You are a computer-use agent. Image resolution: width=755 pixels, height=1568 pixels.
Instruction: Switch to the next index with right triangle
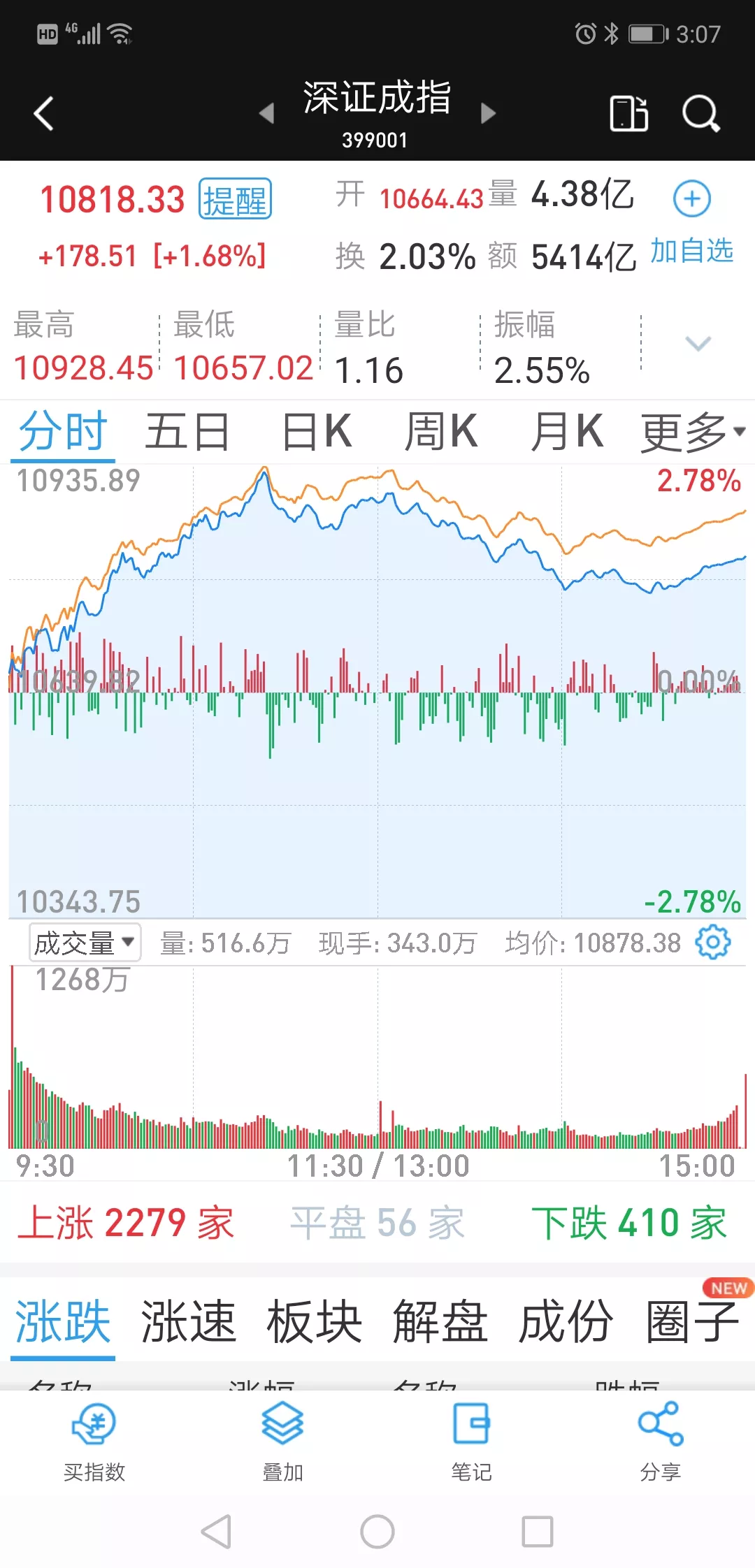click(489, 113)
